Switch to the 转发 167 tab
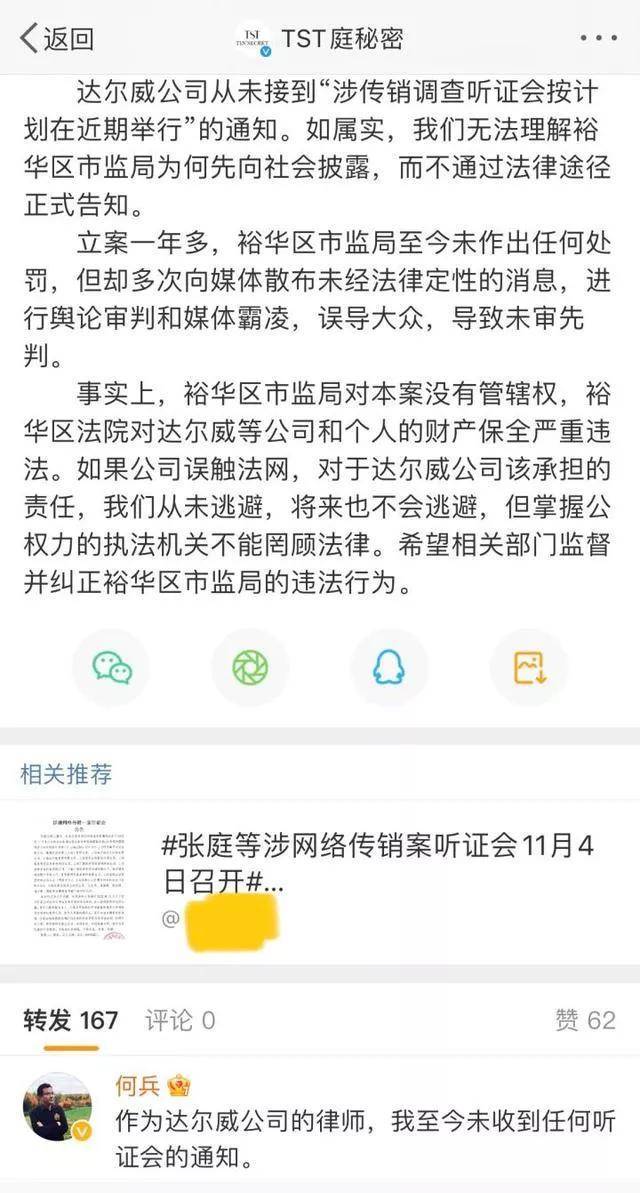This screenshot has width=640, height=1193. coord(71,1020)
